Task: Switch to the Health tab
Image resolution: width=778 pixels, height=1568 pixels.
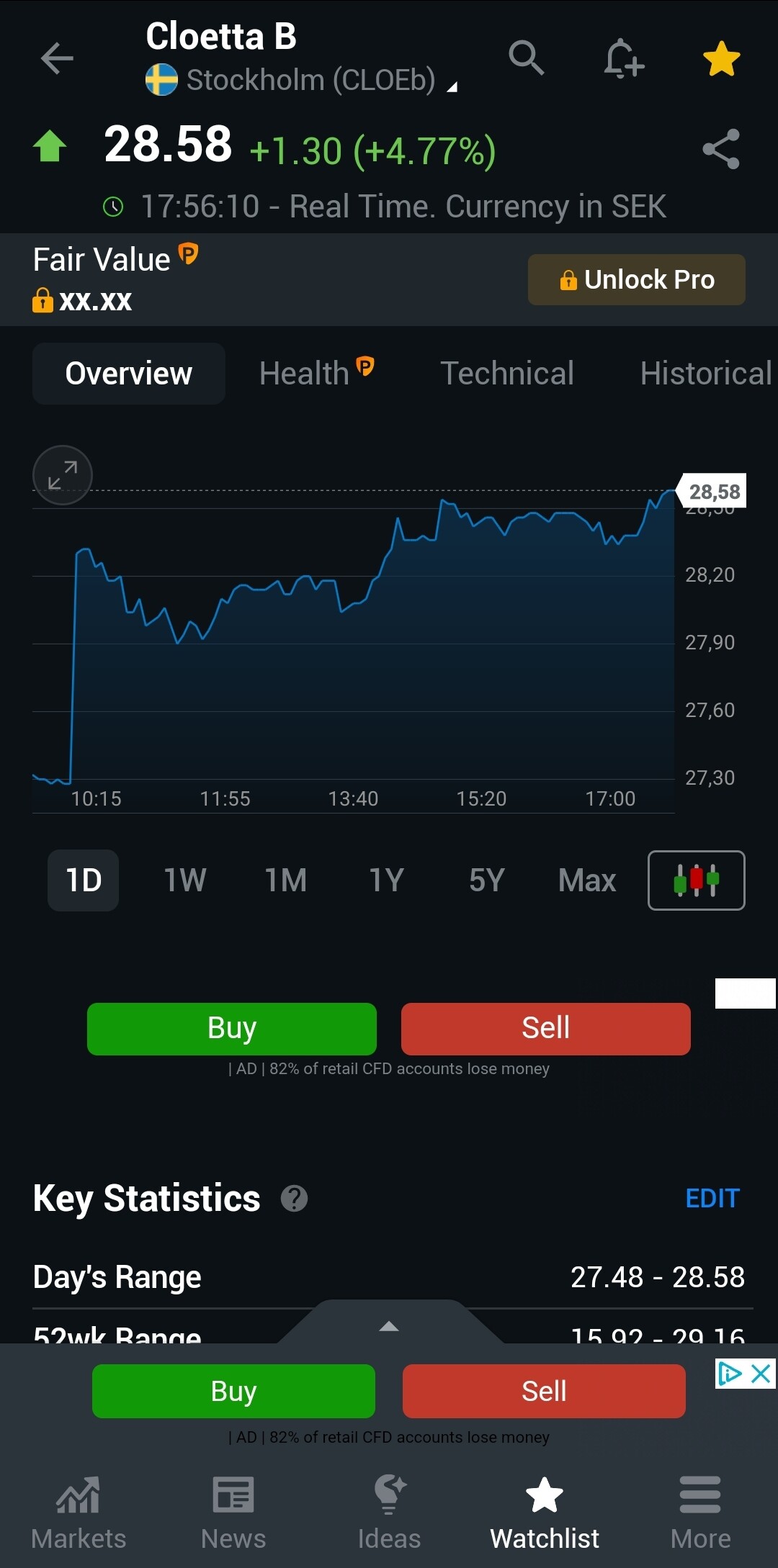Action: click(316, 373)
